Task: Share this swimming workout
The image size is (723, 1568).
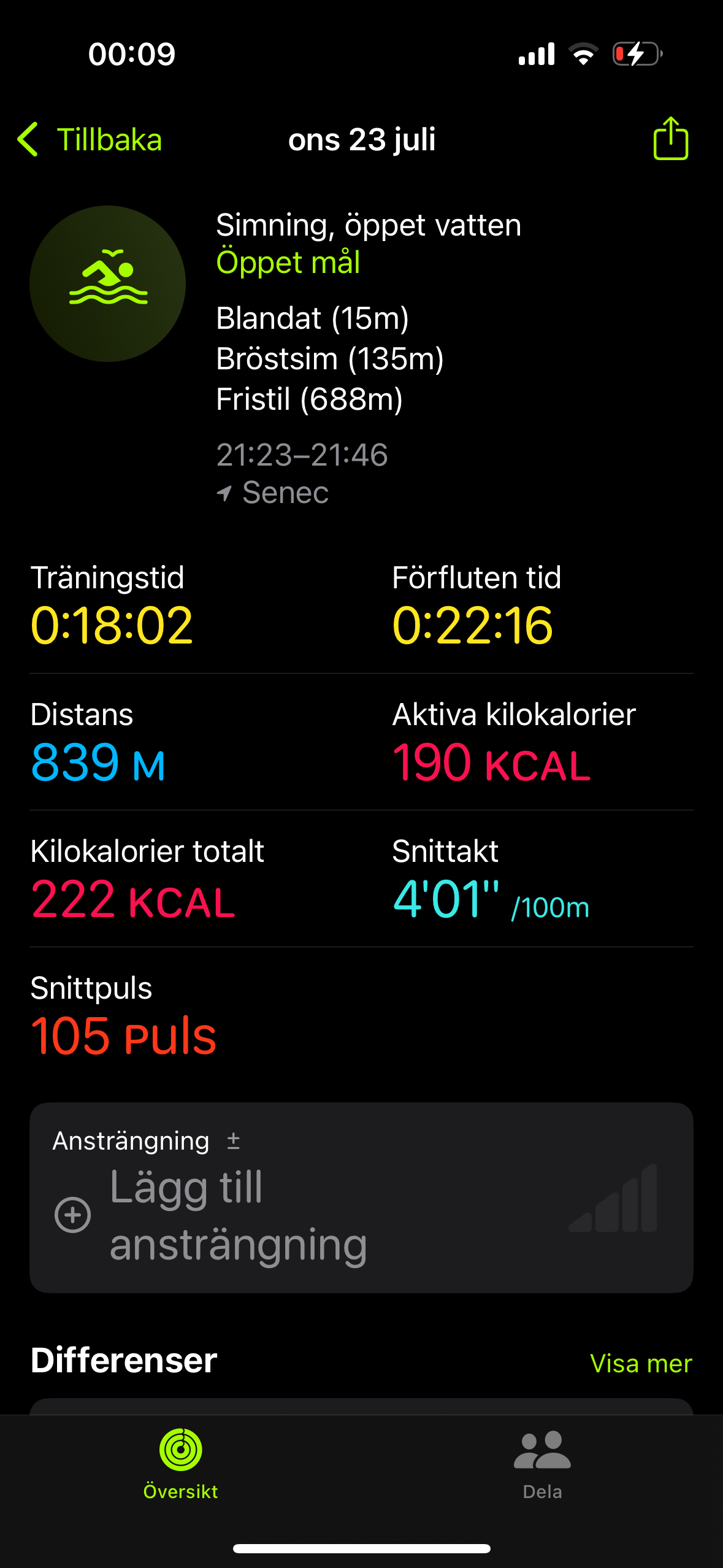Action: coord(670,139)
